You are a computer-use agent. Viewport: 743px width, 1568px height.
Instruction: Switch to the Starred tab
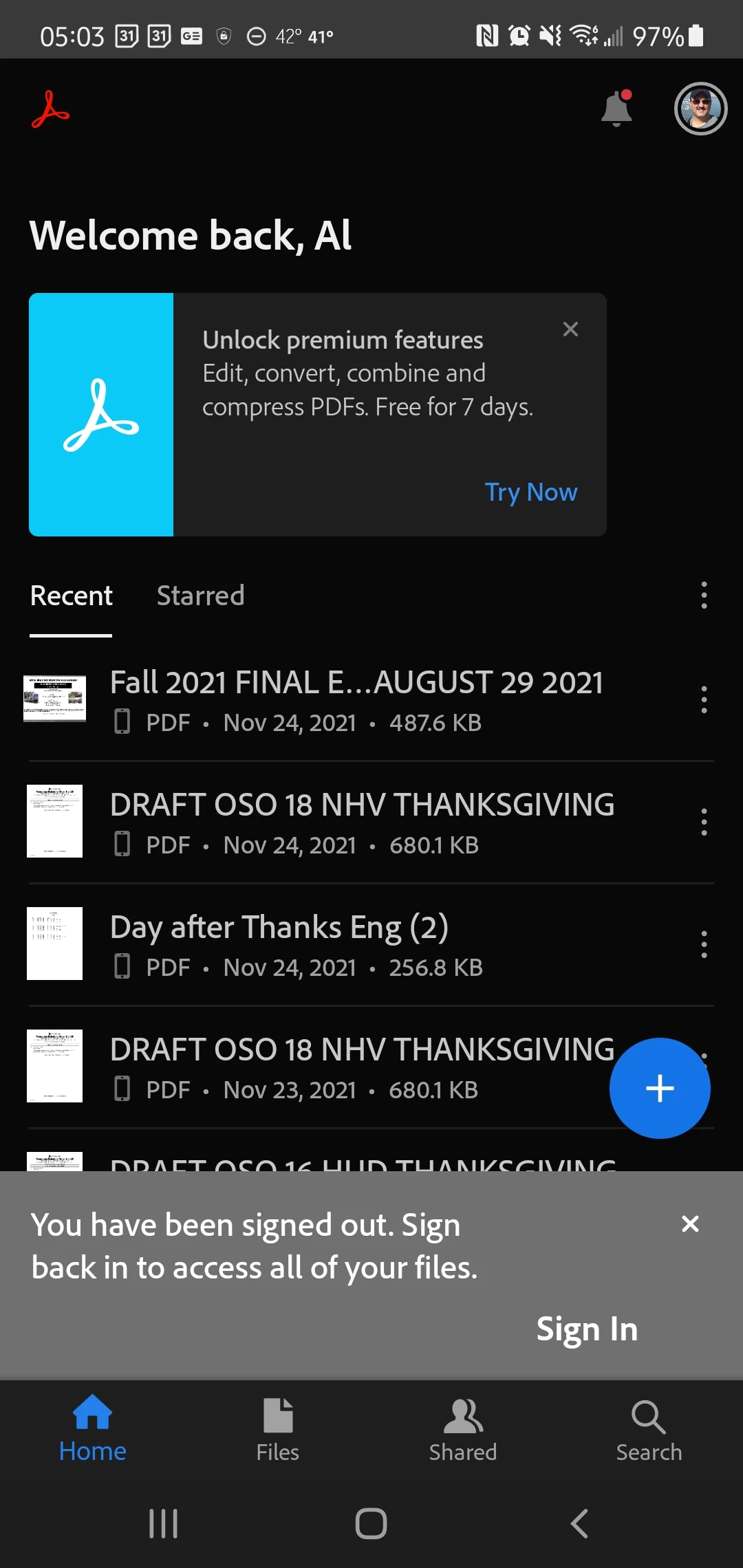[200, 596]
